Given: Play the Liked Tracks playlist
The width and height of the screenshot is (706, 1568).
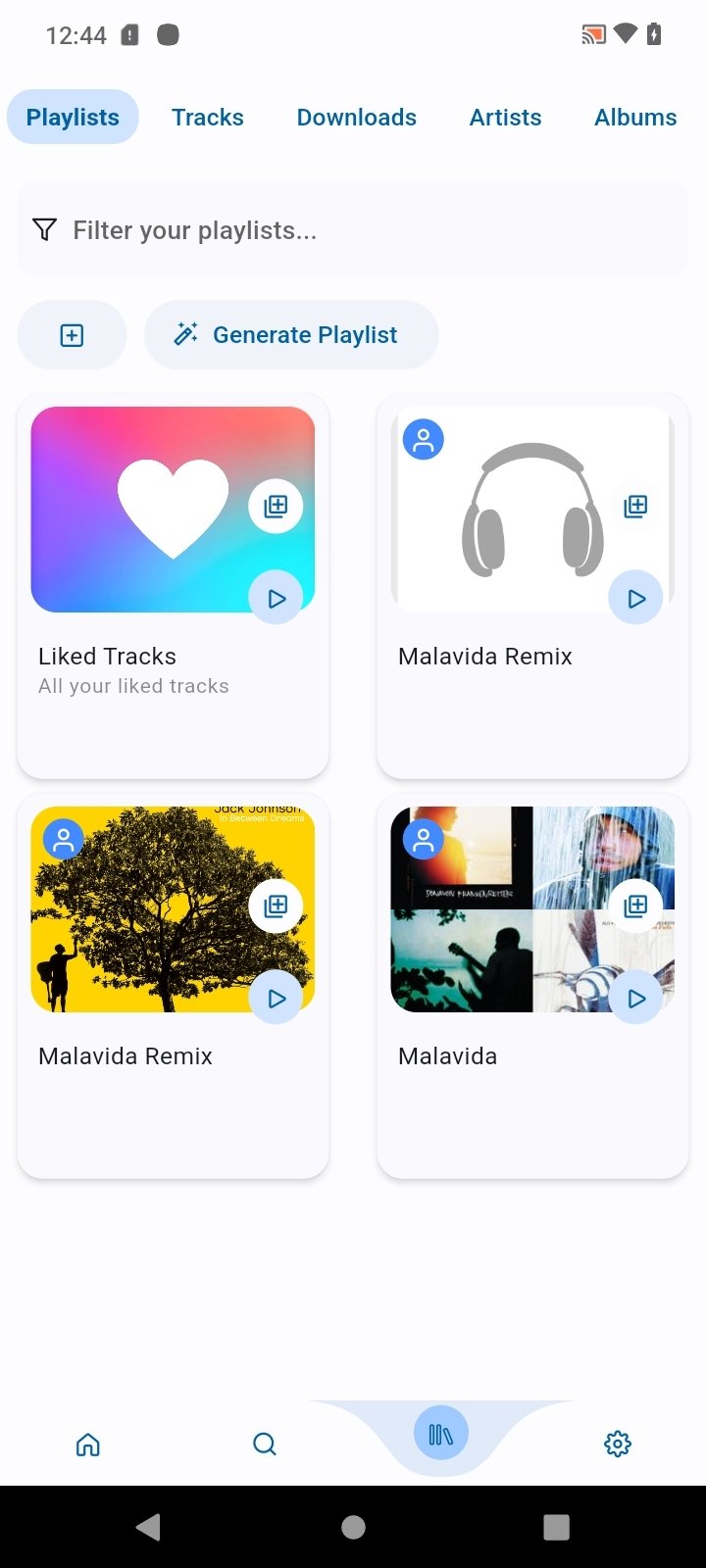Looking at the screenshot, I should point(276,598).
